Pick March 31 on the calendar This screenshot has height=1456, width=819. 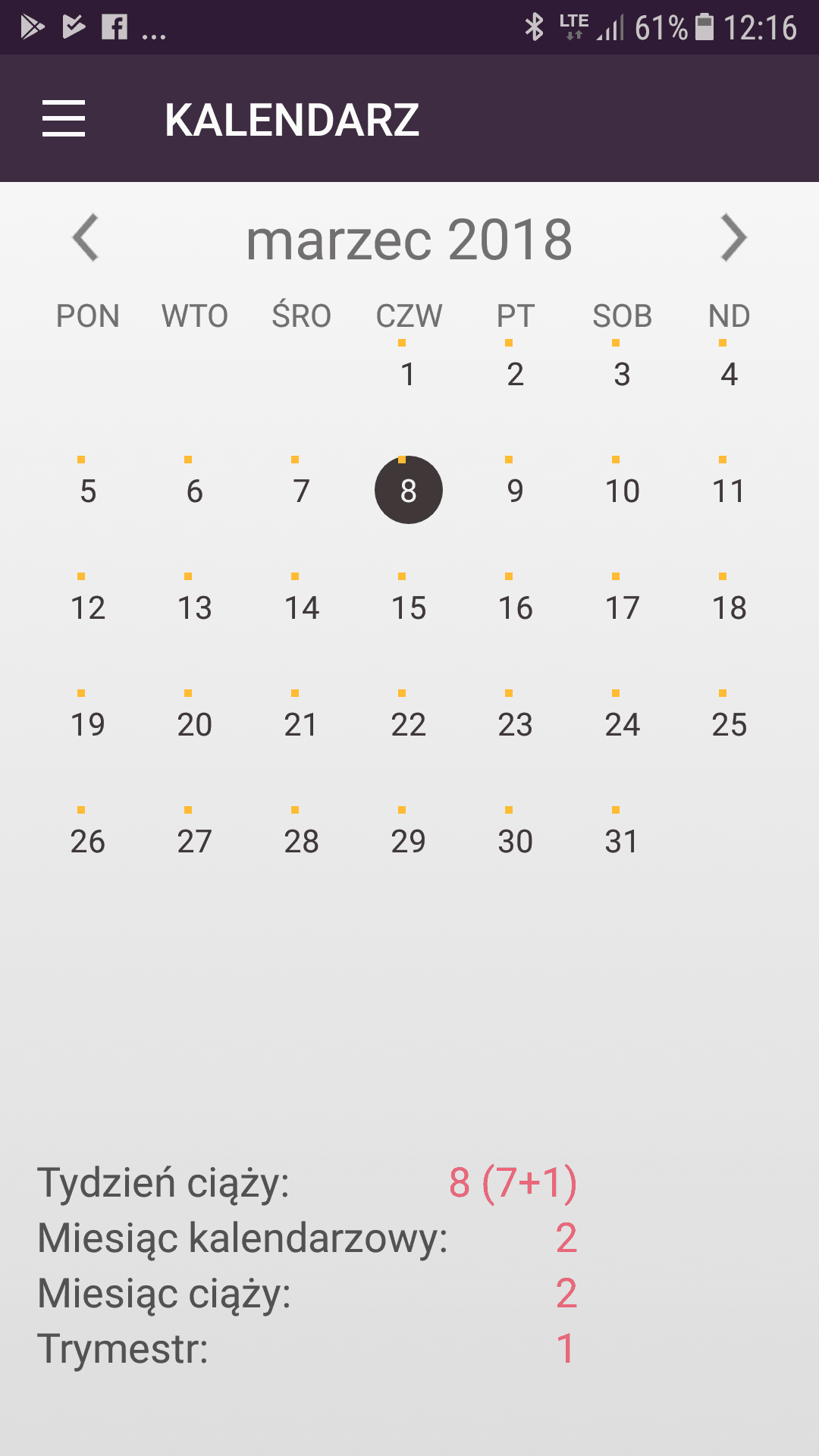(622, 840)
